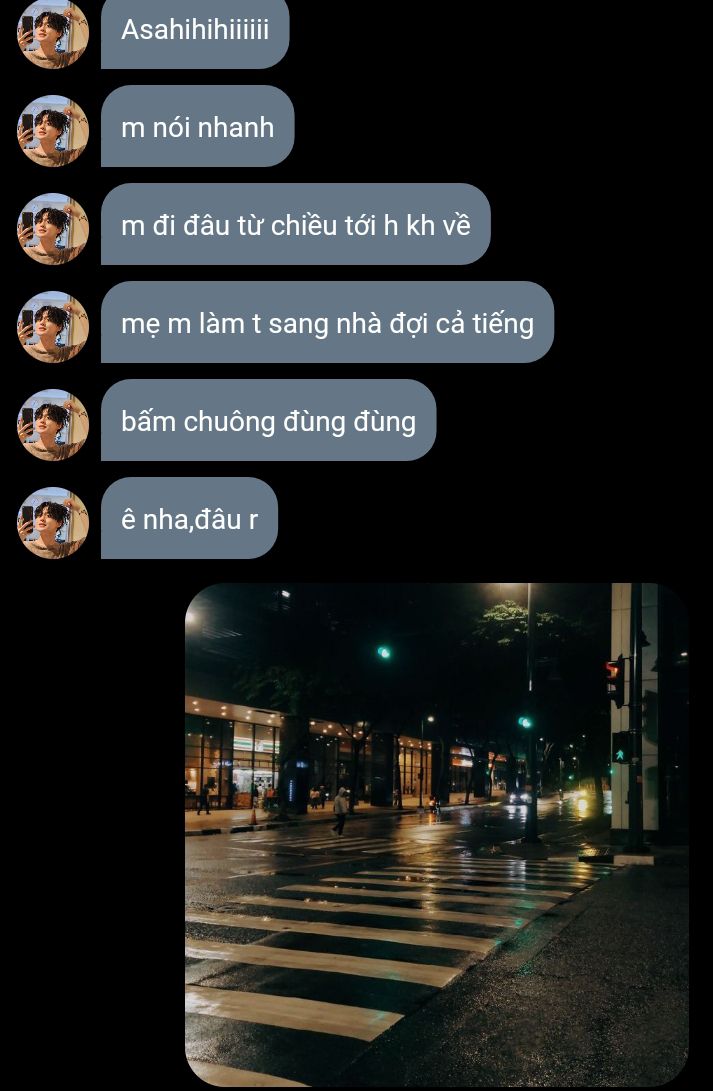Open sender's avatar beside "Asahihihiiiiii" message
This screenshot has height=1091, width=713.
pyautogui.click(x=53, y=32)
